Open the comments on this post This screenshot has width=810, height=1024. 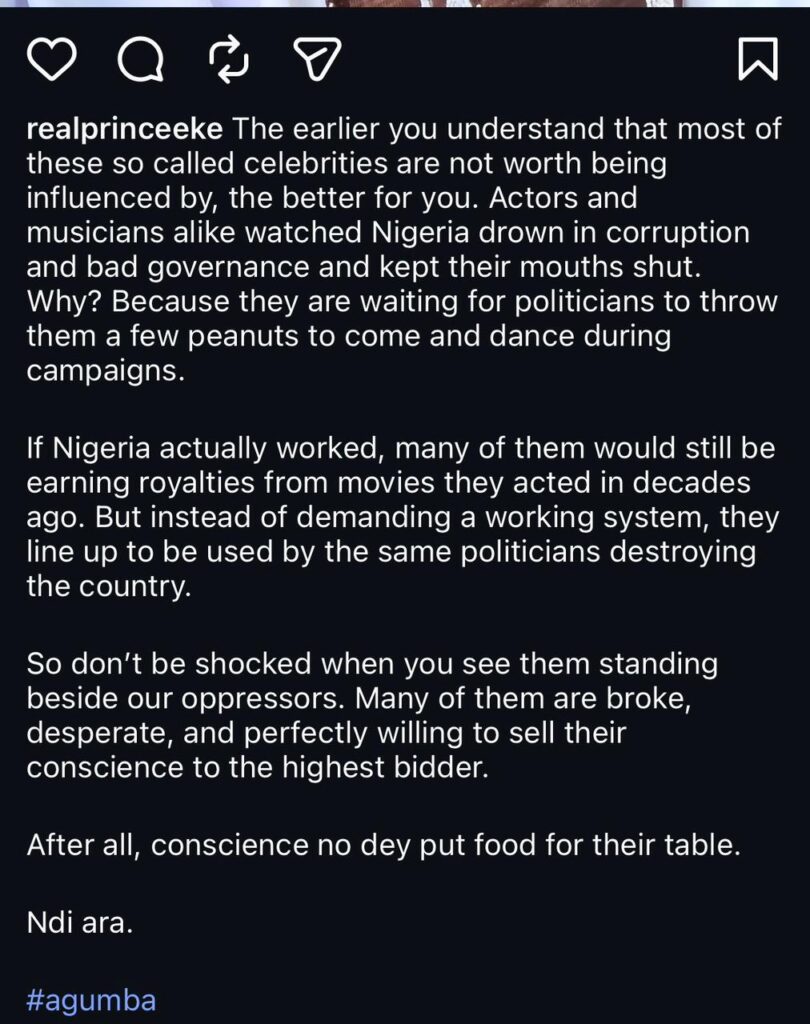click(140, 60)
